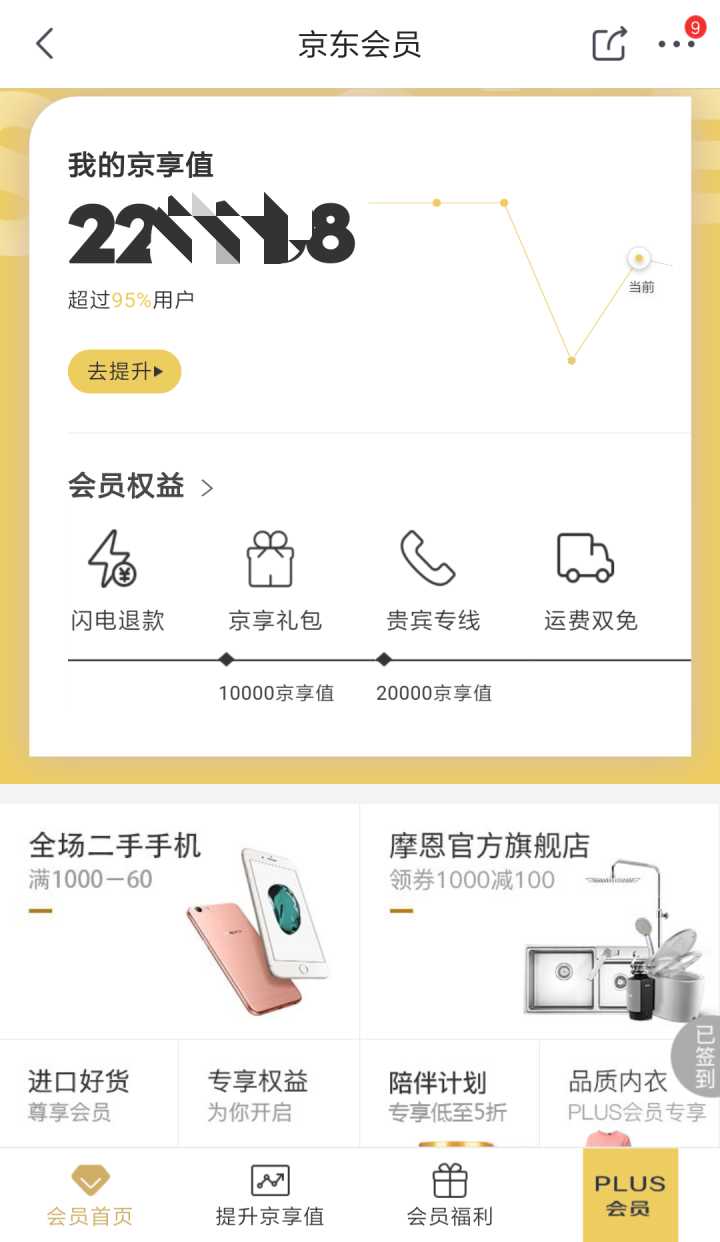The image size is (720, 1242).
Task: Open the 专享权益 tile
Action: (268, 1094)
